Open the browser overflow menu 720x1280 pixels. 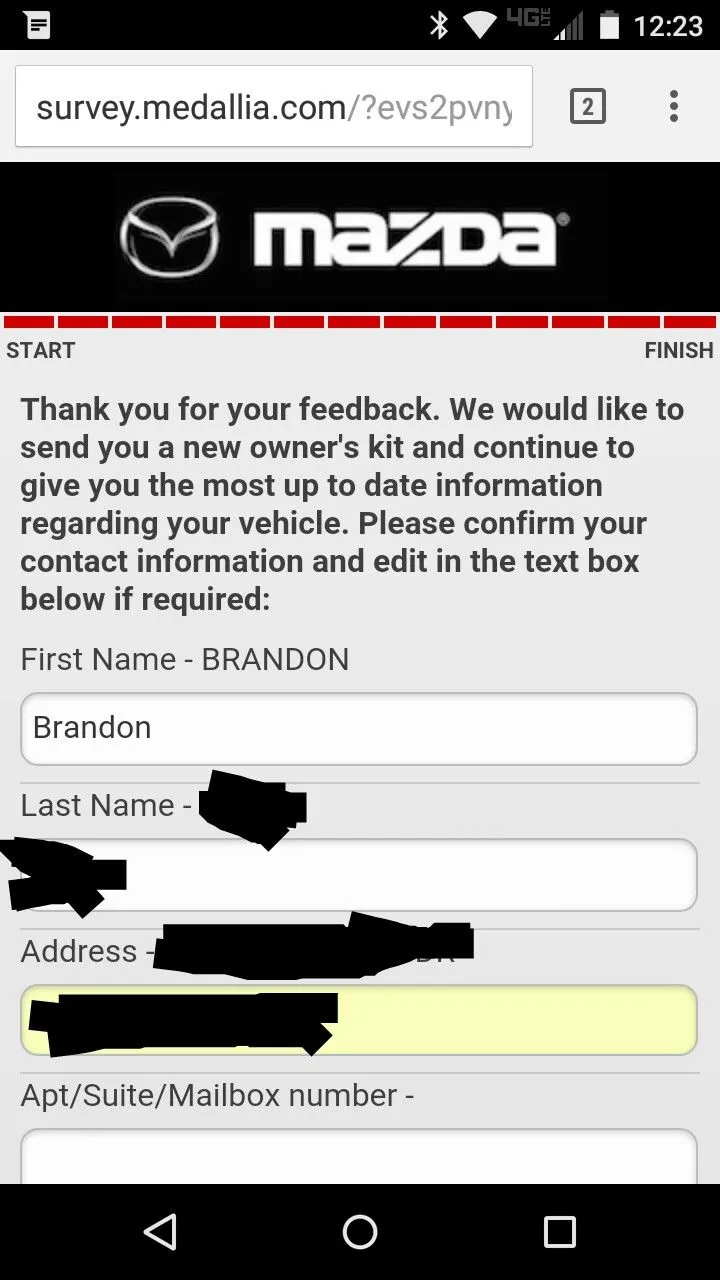(x=674, y=106)
